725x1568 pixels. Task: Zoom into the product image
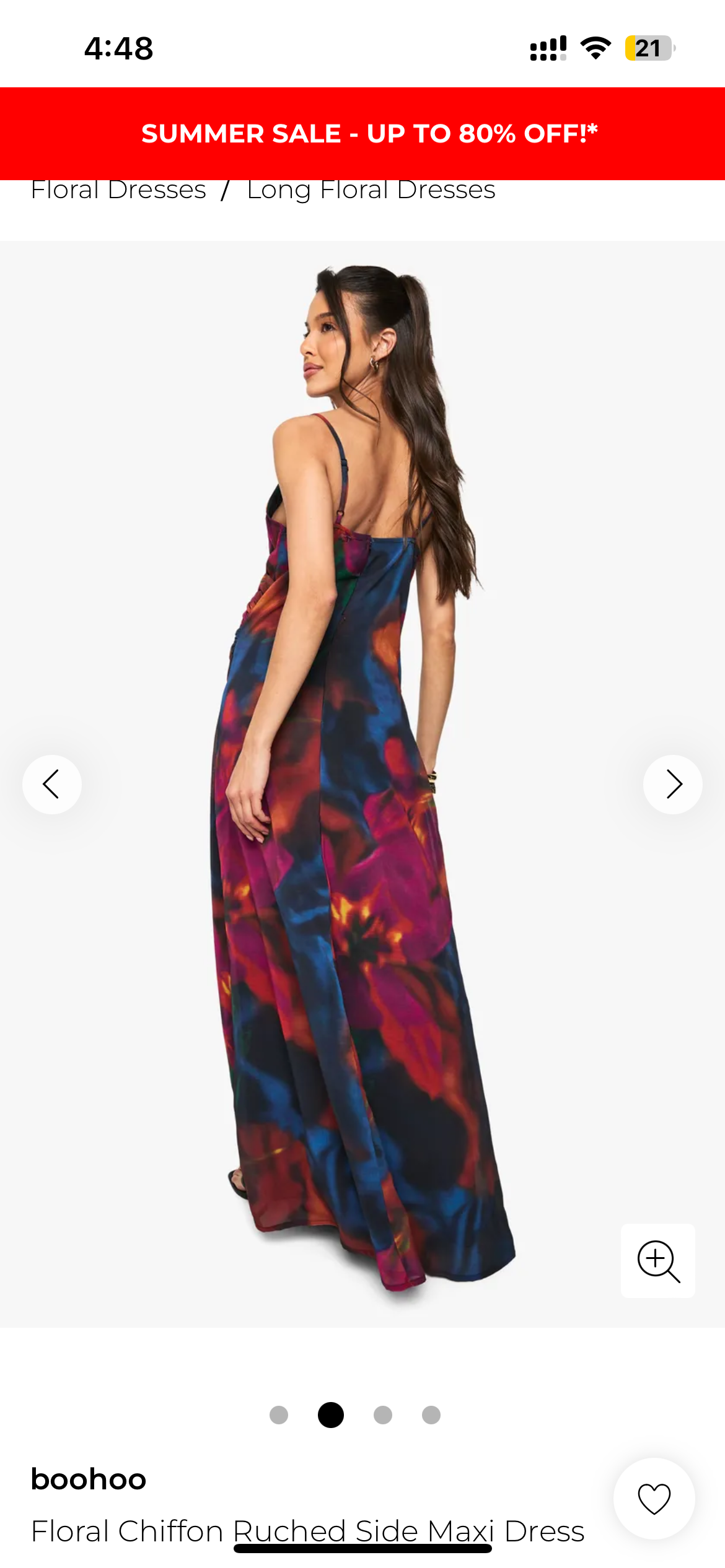click(657, 1260)
